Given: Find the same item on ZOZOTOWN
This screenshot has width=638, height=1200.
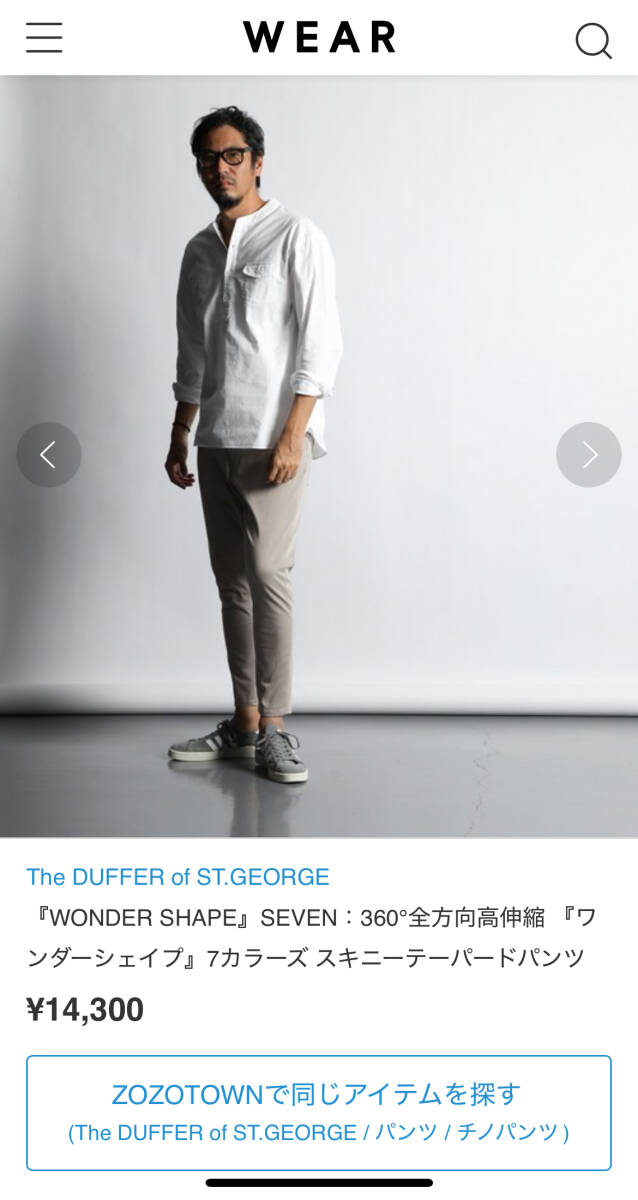Looking at the screenshot, I should pyautogui.click(x=318, y=1112).
